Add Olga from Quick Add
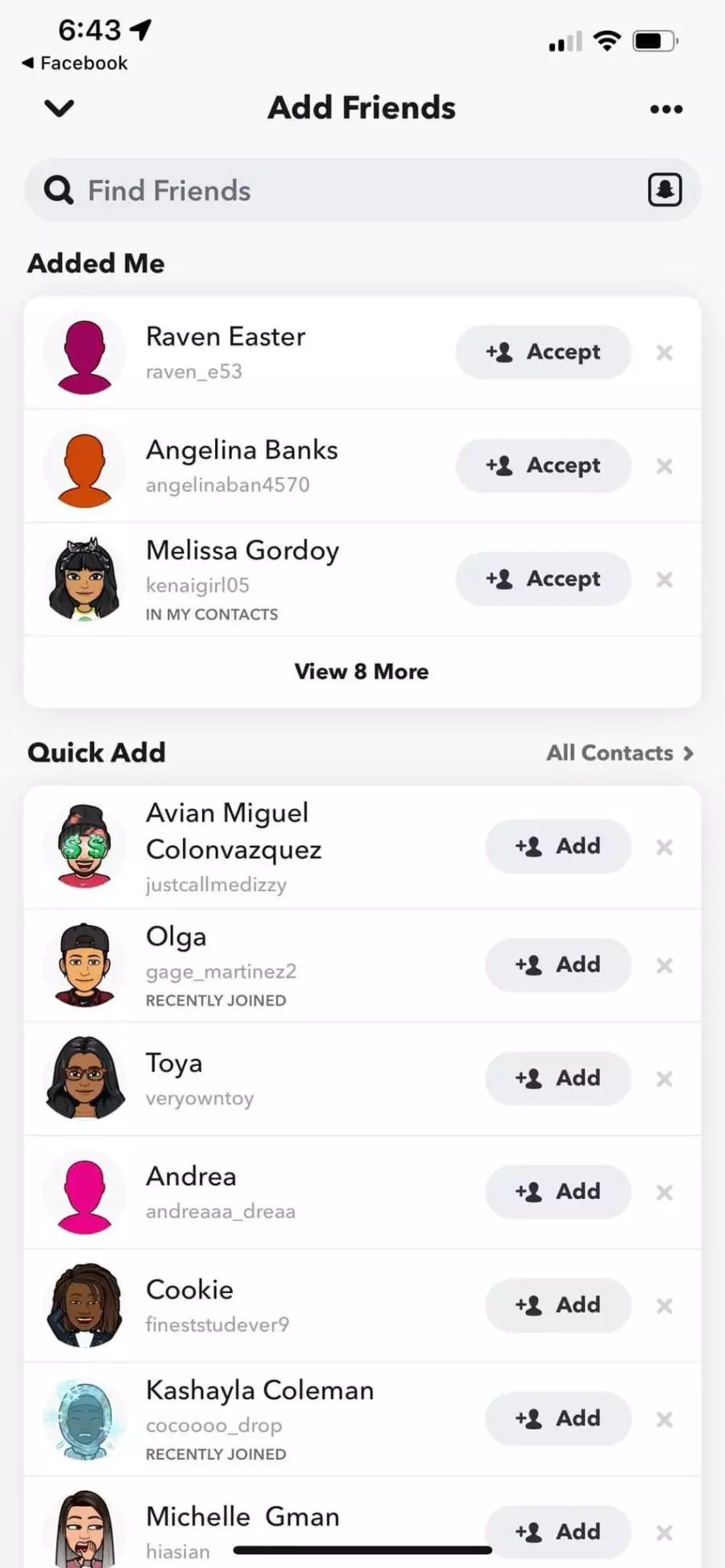 coord(557,964)
